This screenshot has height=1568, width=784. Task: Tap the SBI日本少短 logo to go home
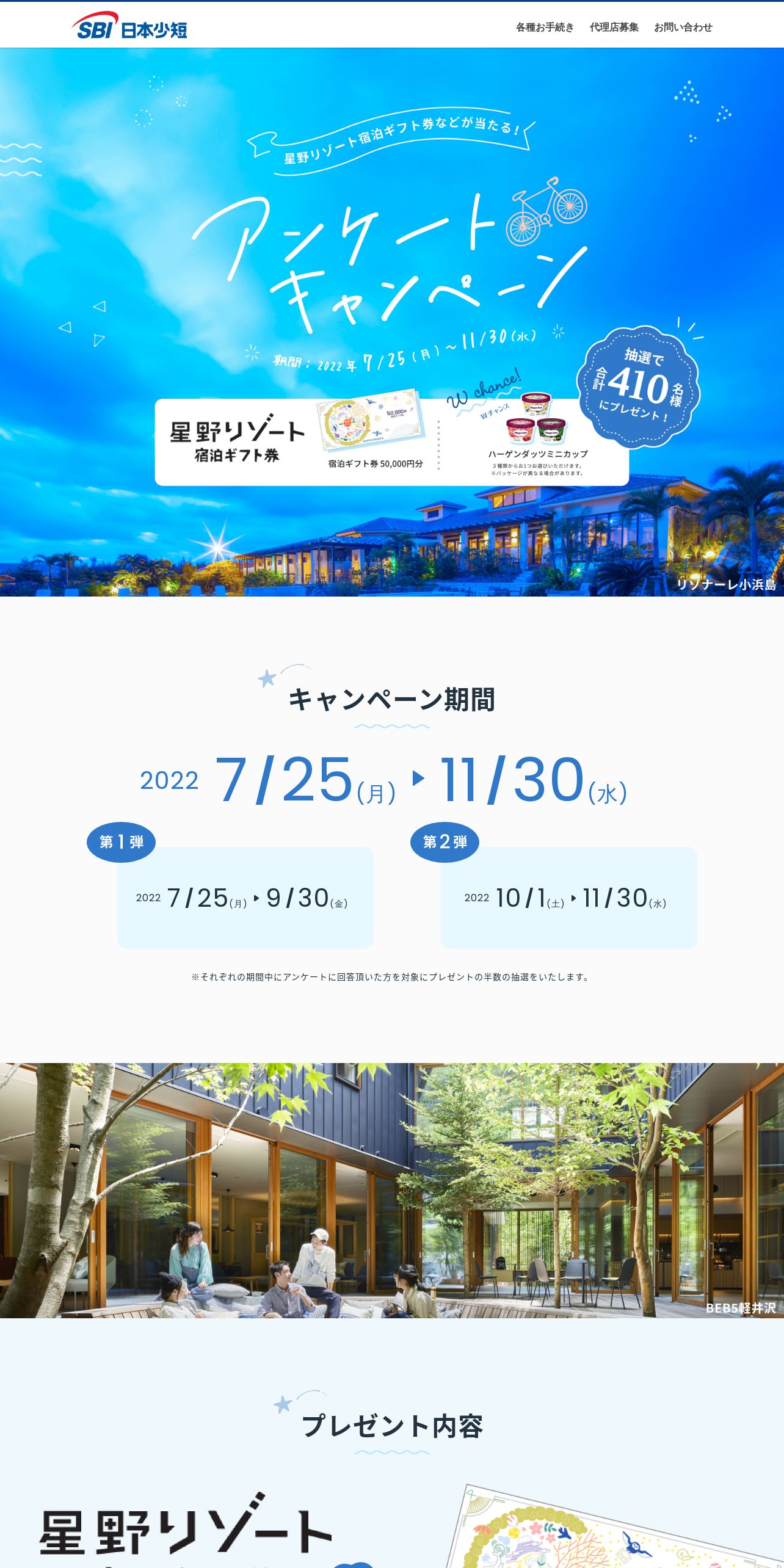(129, 25)
